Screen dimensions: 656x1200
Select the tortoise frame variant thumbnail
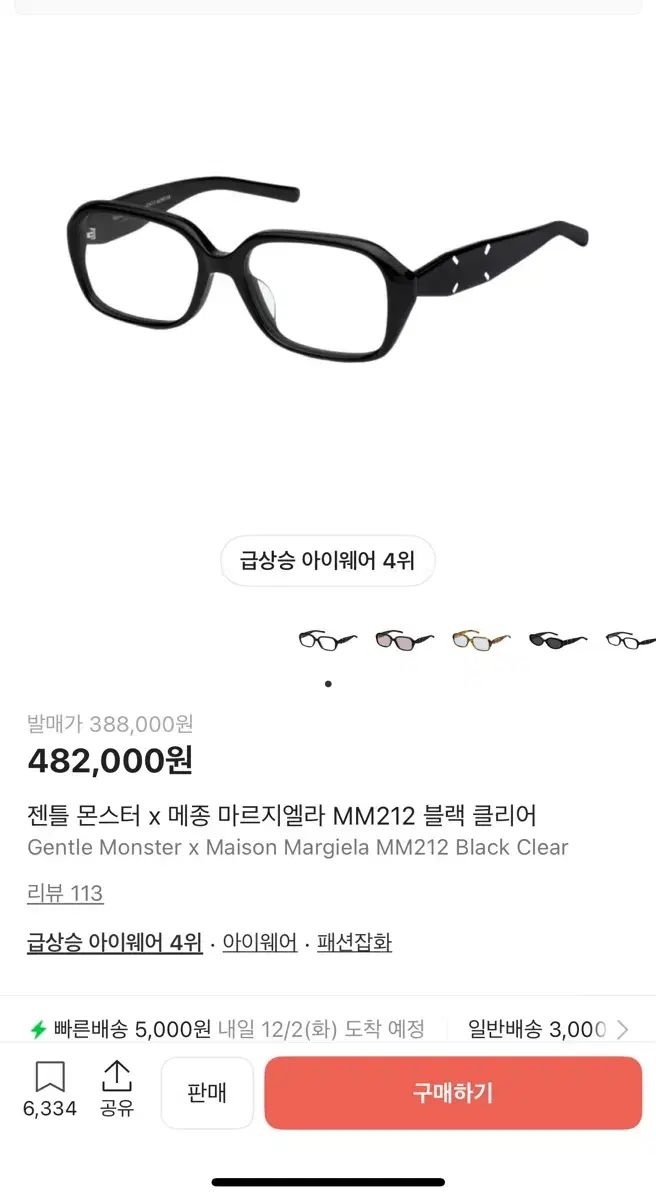click(480, 640)
